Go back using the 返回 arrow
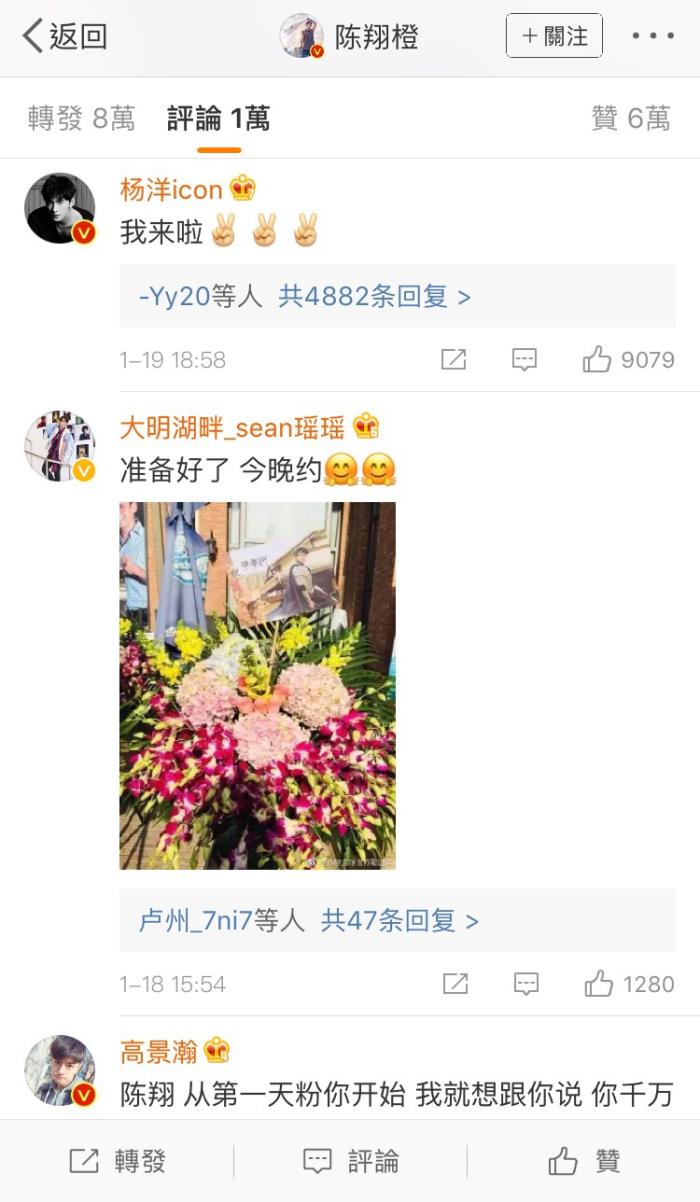 (64, 37)
